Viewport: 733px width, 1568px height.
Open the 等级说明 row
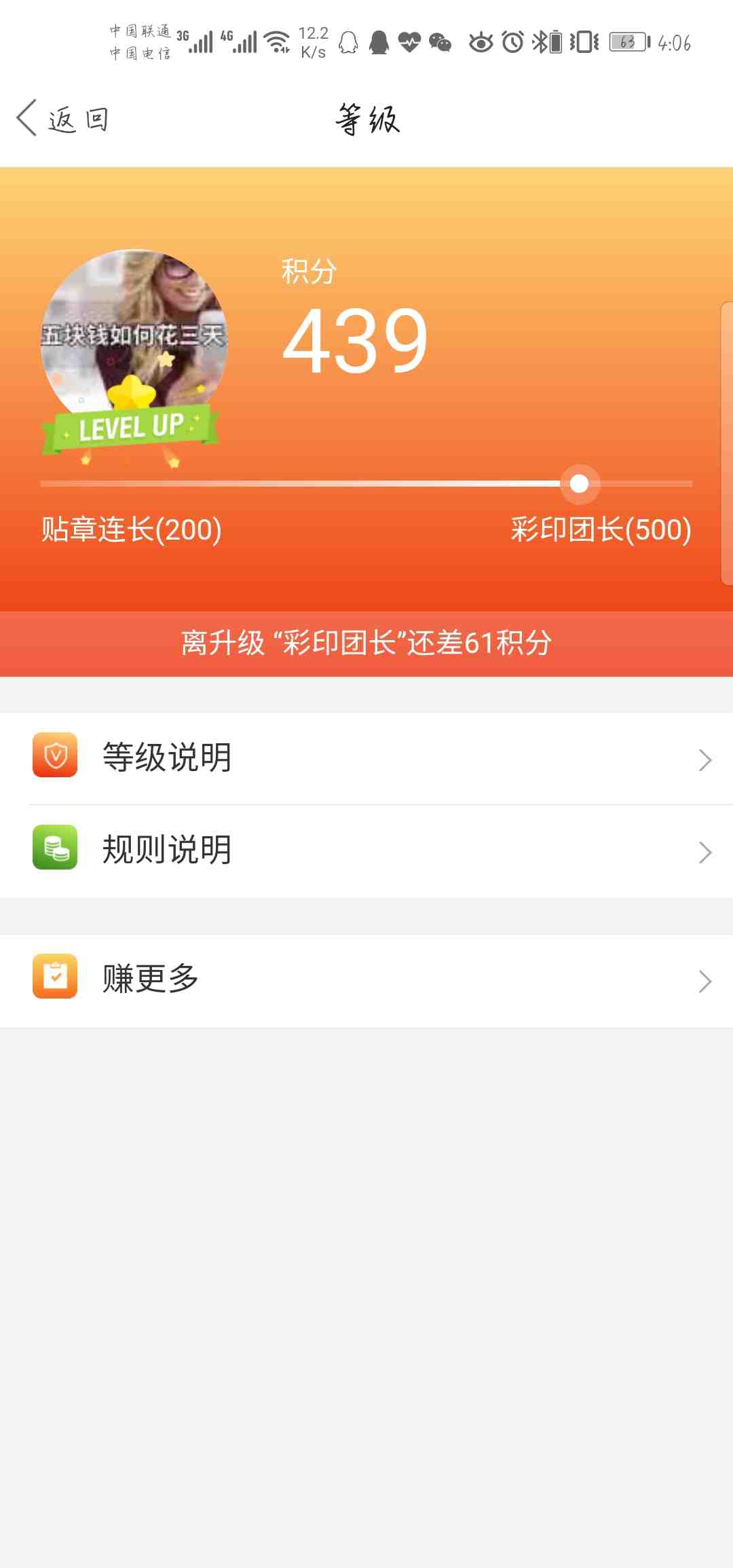click(x=366, y=758)
